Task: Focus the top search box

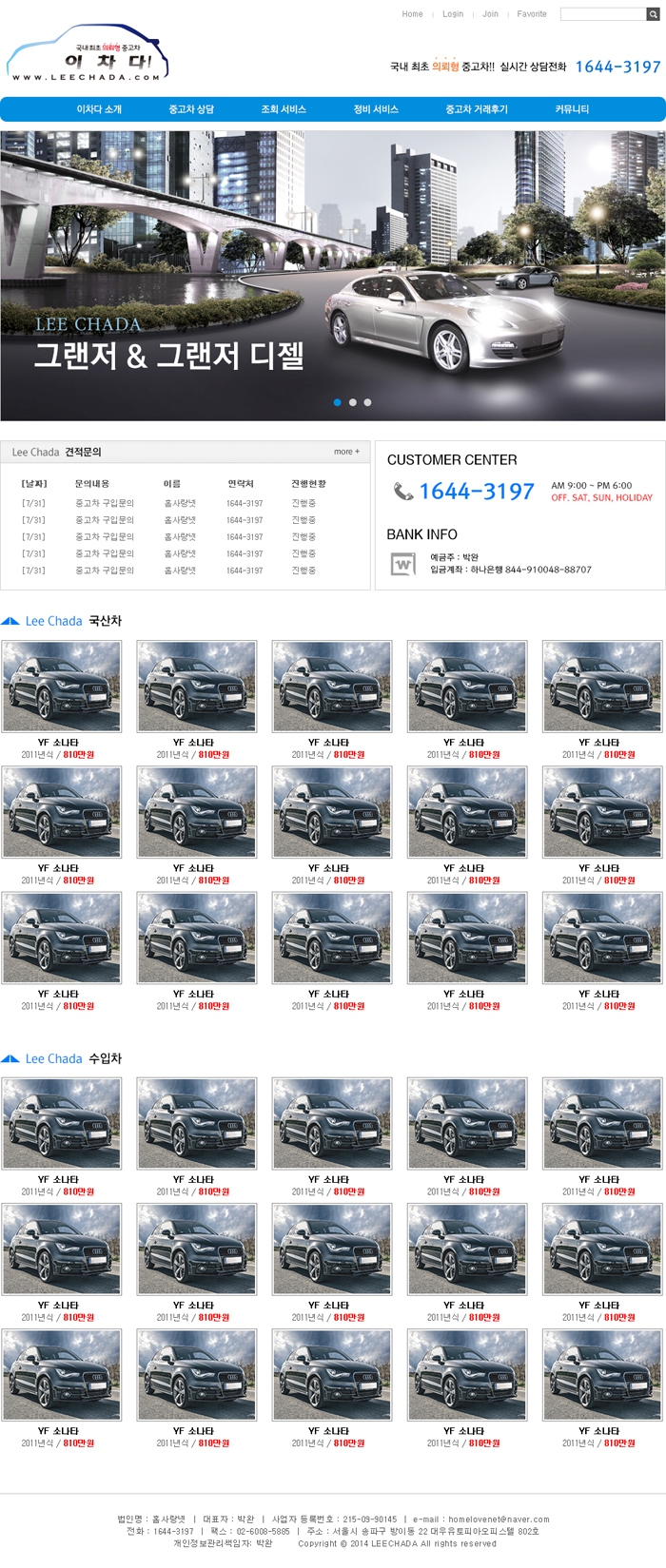Action: pyautogui.click(x=603, y=14)
